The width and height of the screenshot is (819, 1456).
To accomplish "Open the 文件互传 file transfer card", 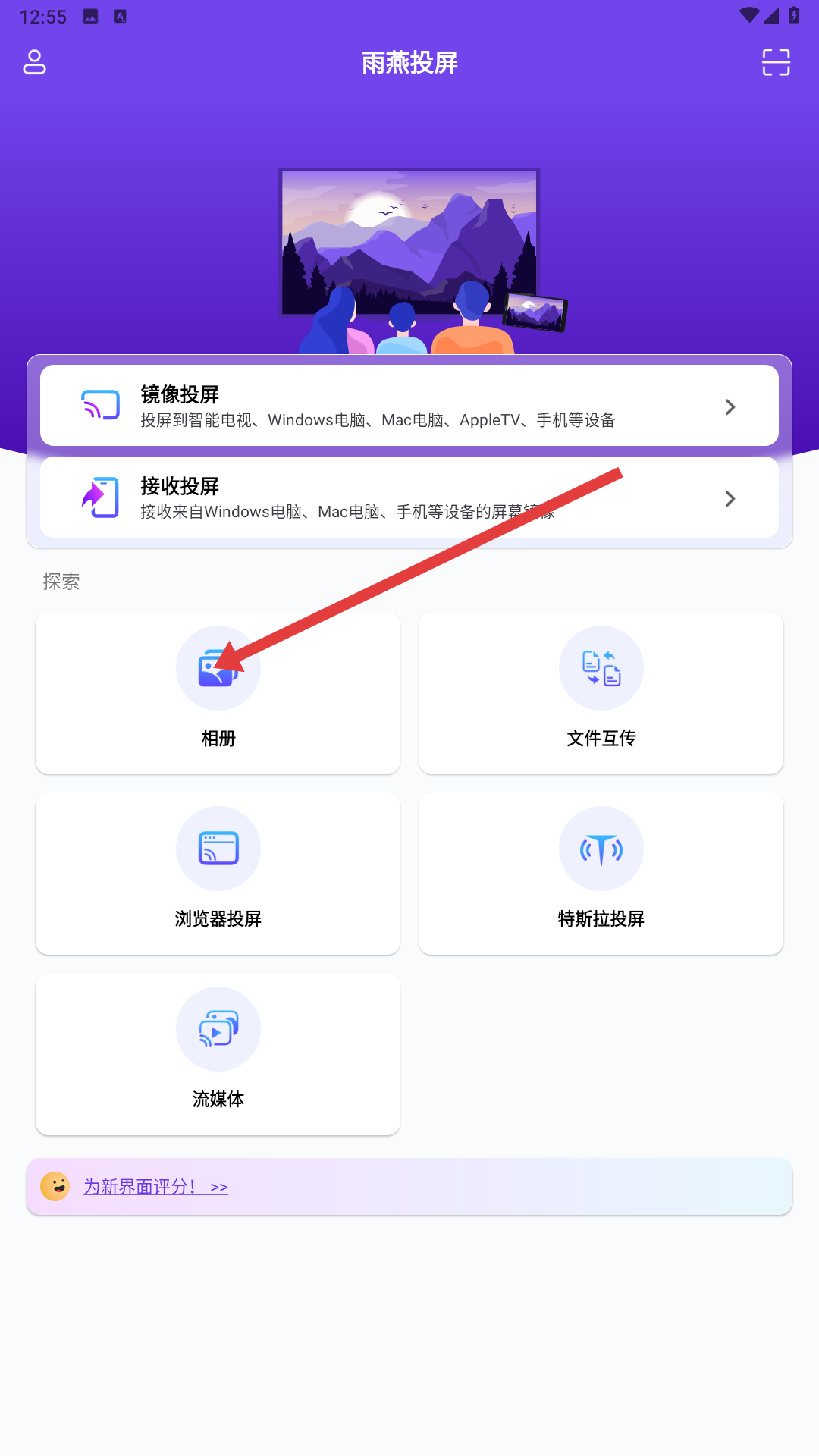I will pyautogui.click(x=601, y=693).
